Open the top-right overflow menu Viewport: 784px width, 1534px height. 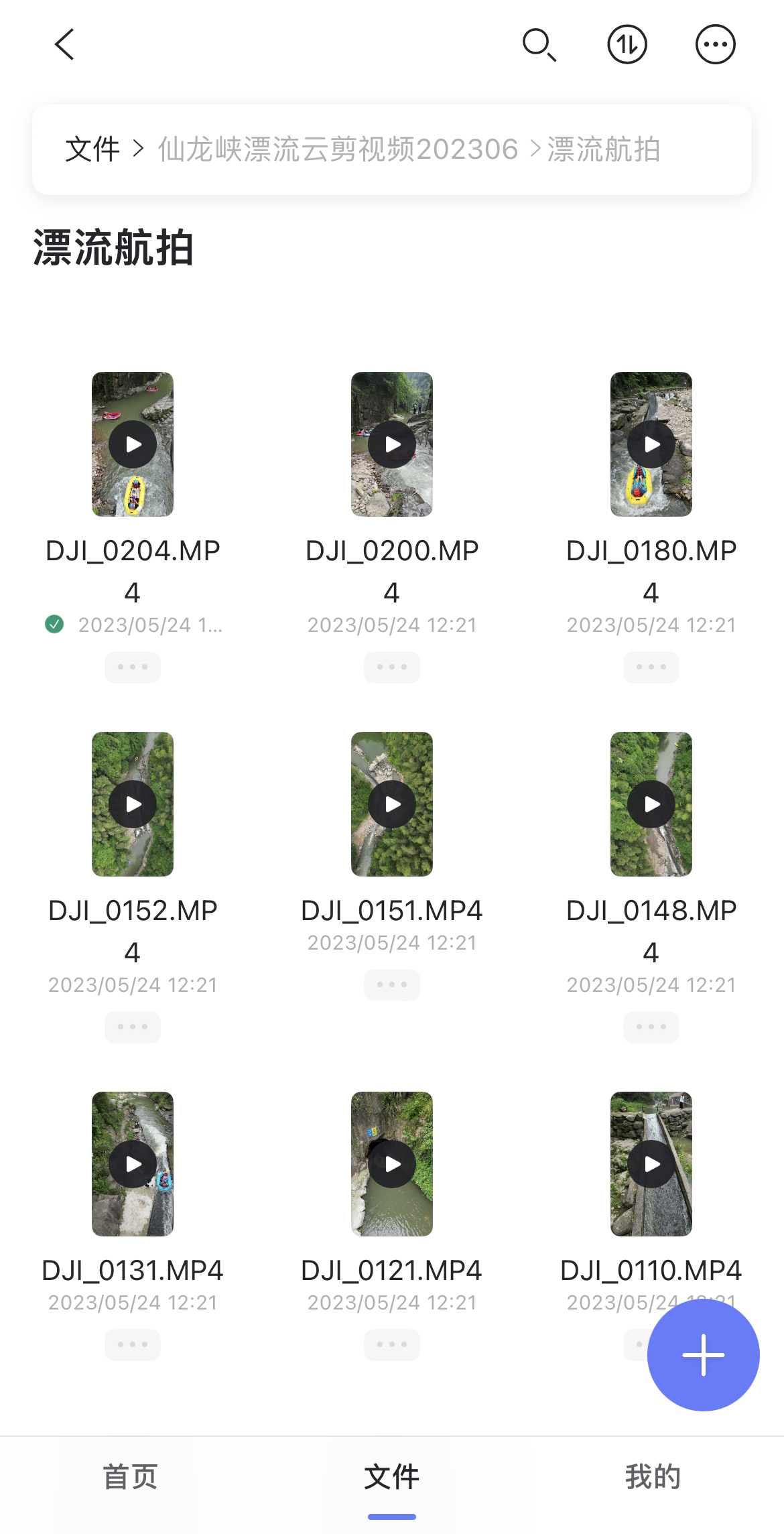[x=715, y=45]
